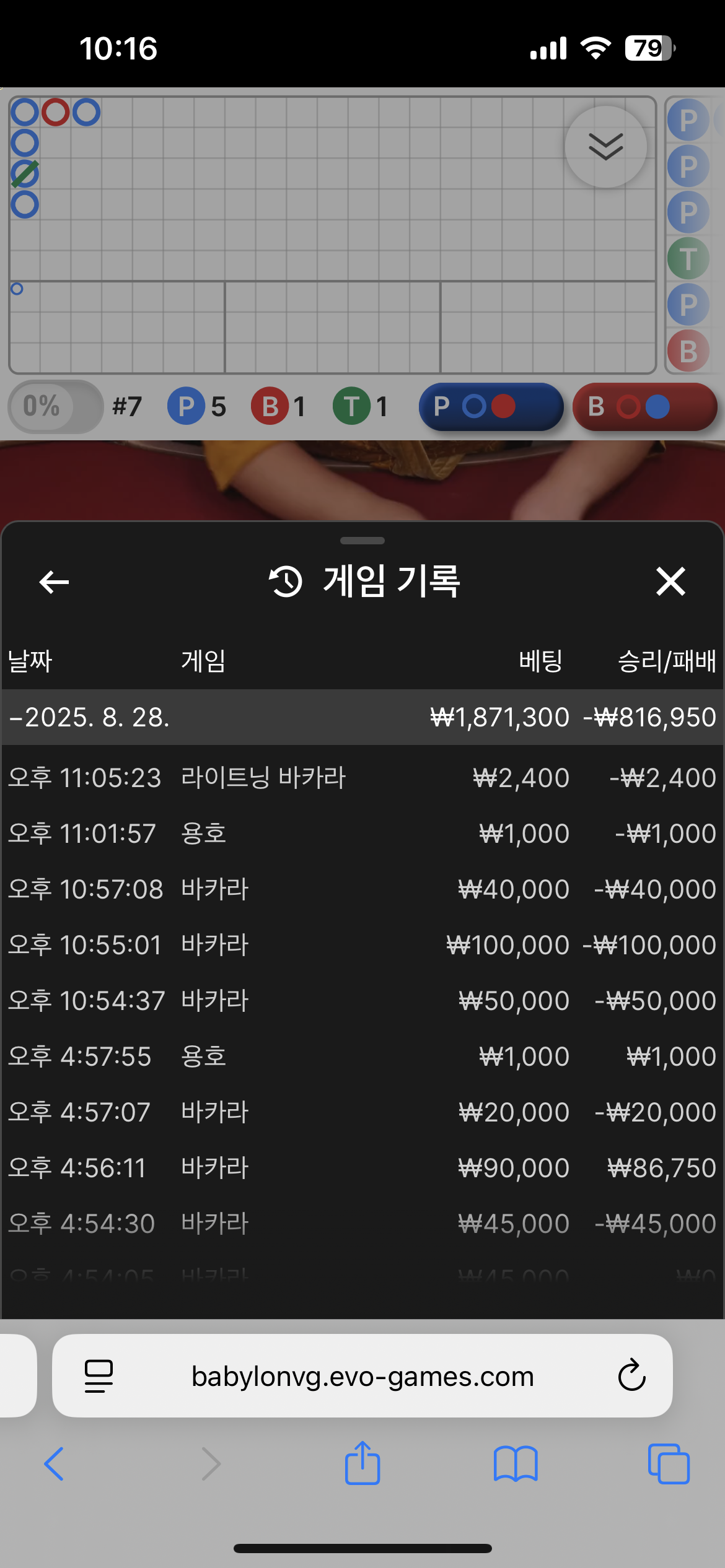Open the 오후 4:54:30 바카라 record
Image resolution: width=725 pixels, height=1568 pixels.
point(362,1224)
